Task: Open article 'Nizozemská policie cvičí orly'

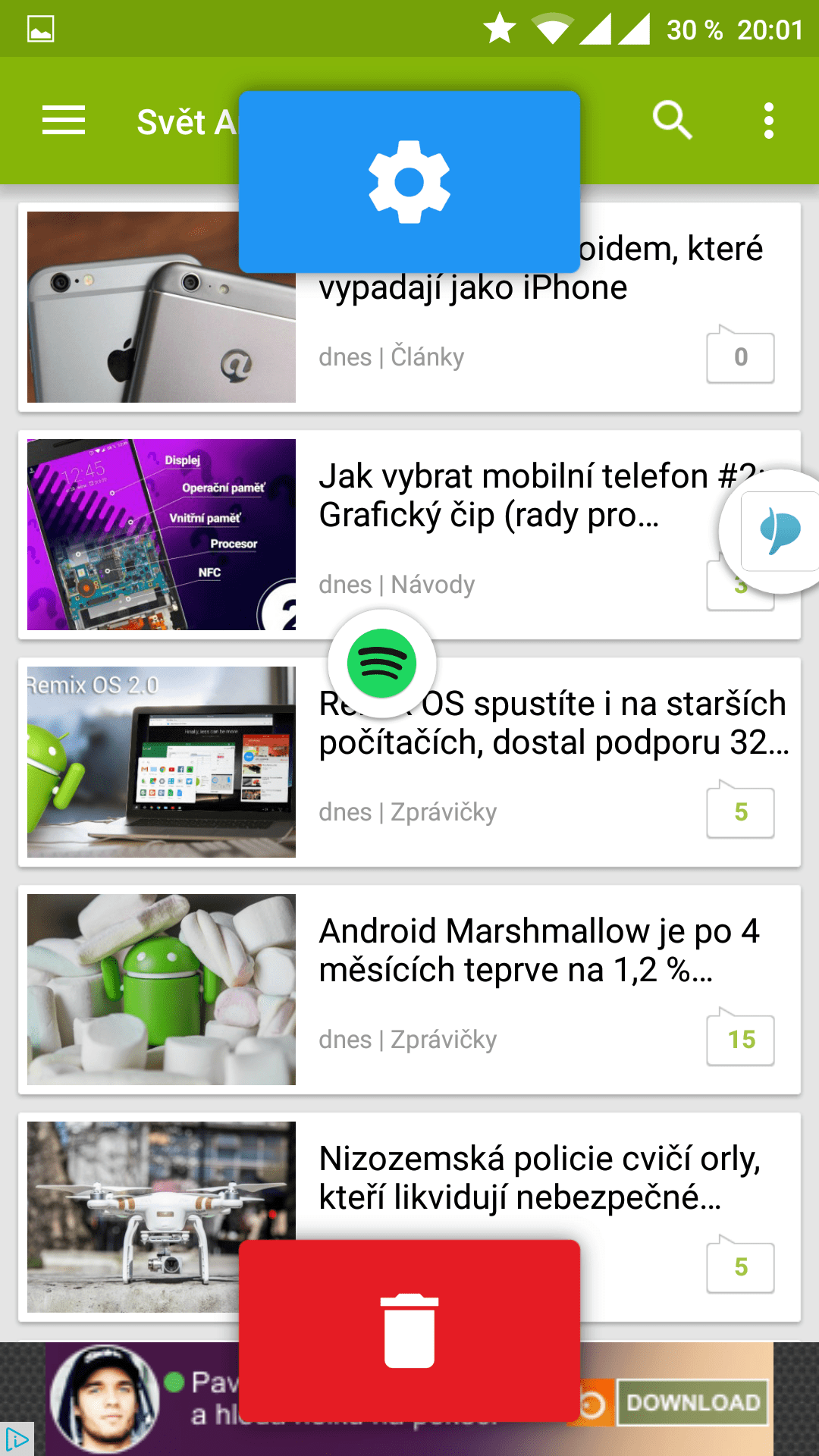Action: pyautogui.click(x=538, y=1179)
